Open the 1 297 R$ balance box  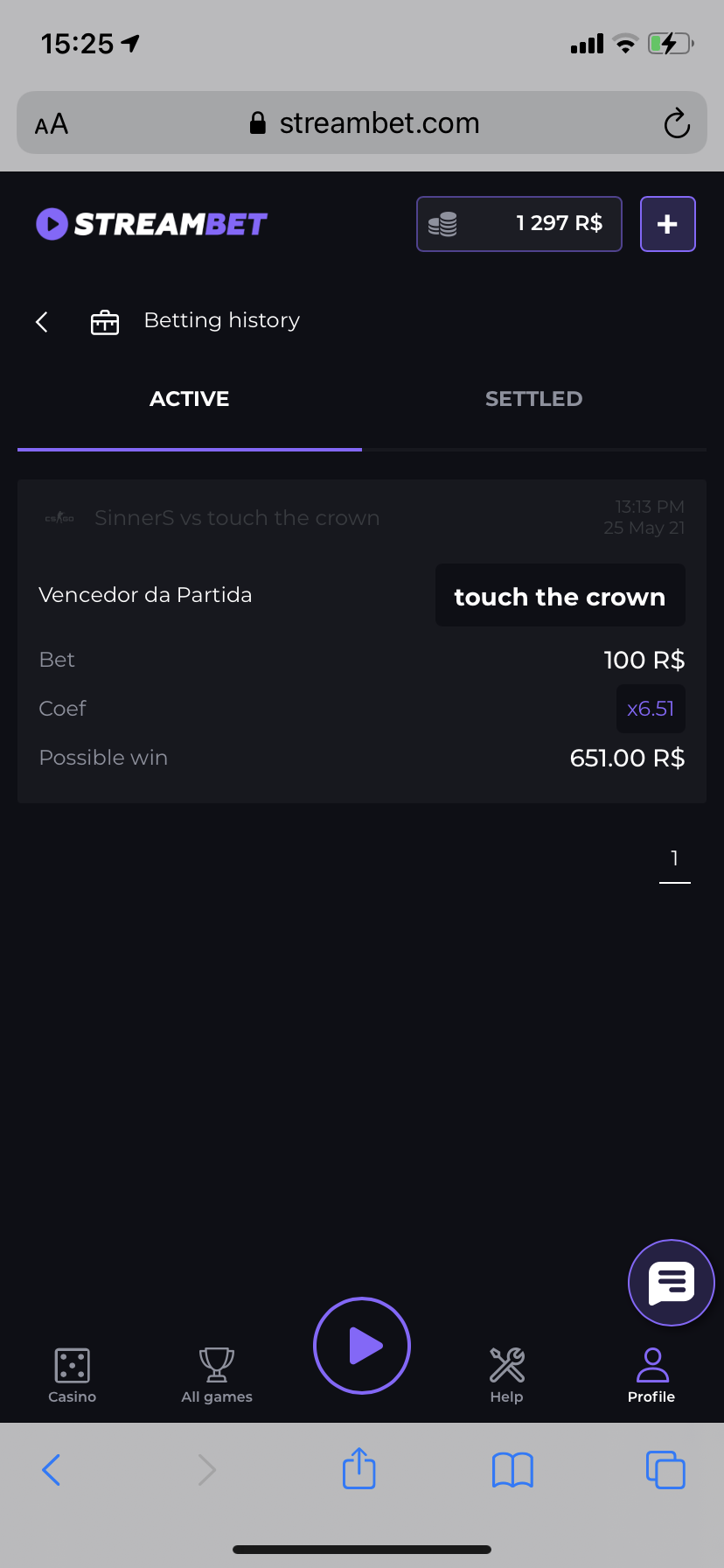519,224
